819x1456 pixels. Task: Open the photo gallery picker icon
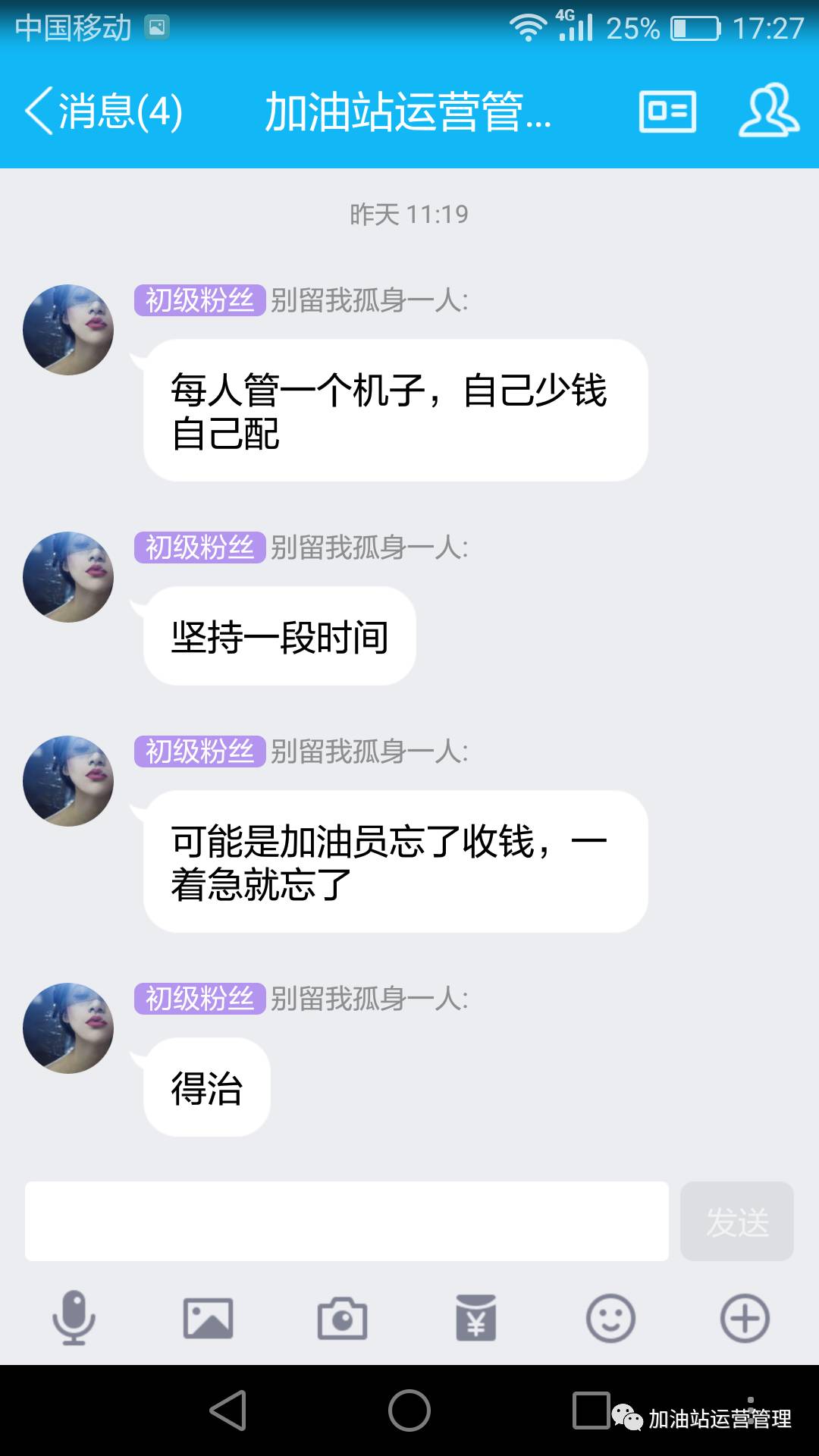(207, 1317)
